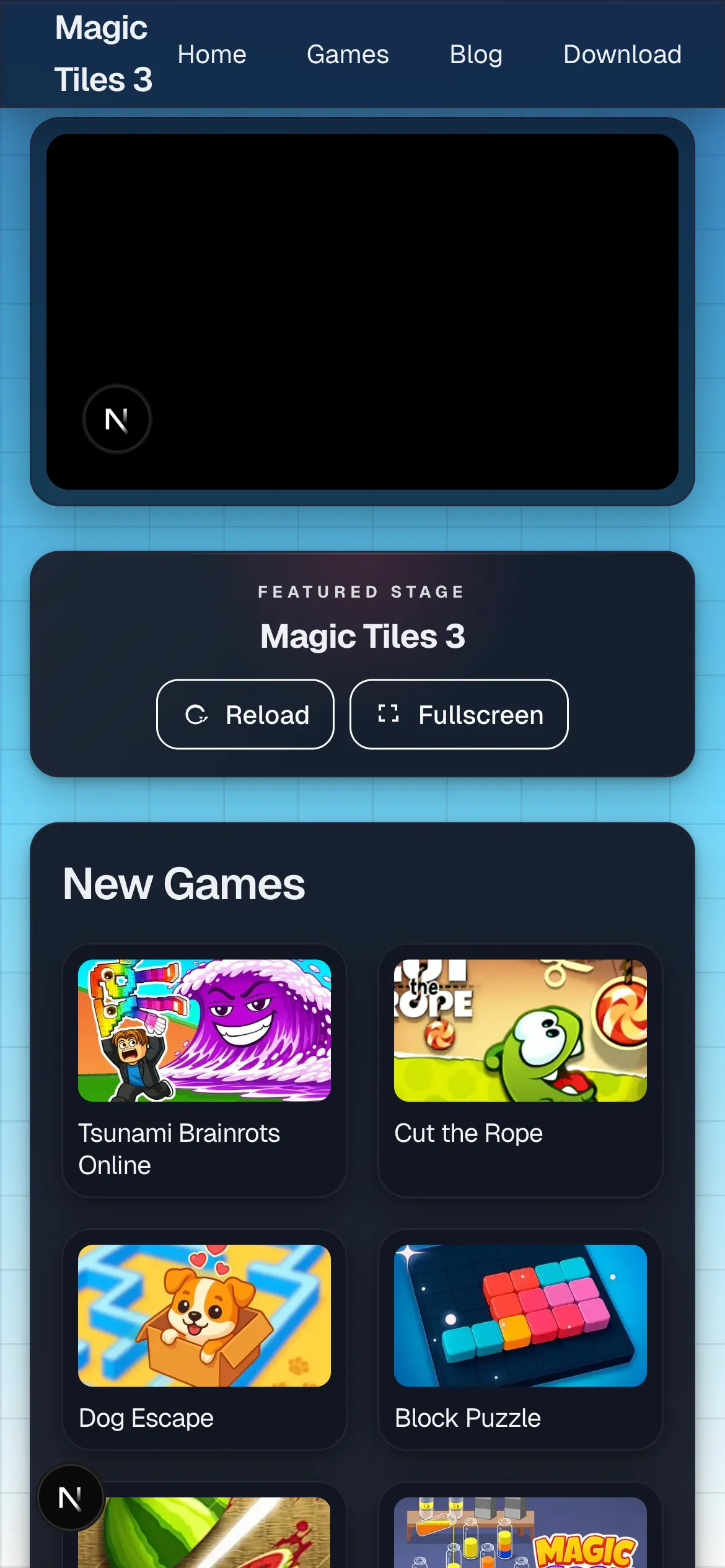The height and width of the screenshot is (1568, 725).
Task: Open the Download navigation item
Action: (622, 54)
